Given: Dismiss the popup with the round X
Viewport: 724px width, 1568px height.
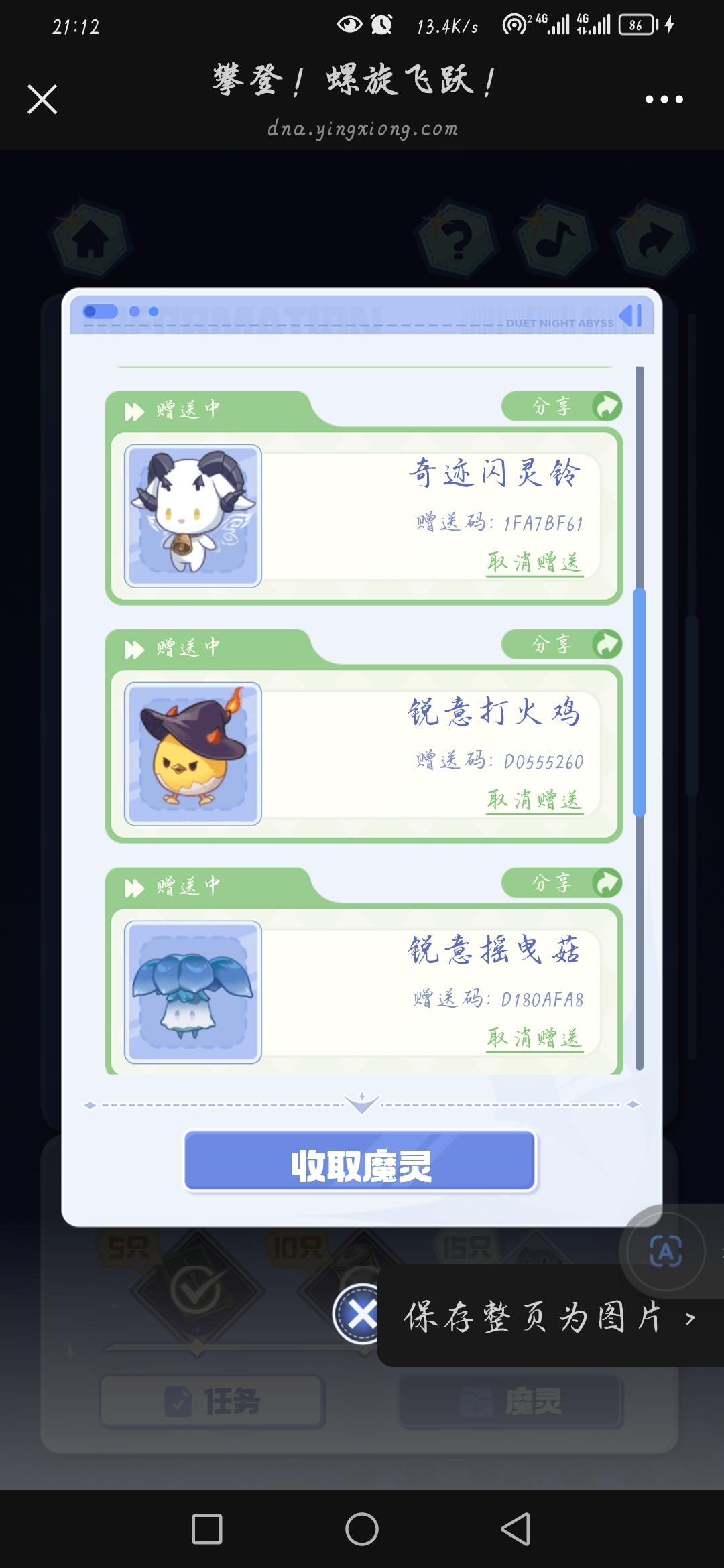Looking at the screenshot, I should tap(362, 1315).
